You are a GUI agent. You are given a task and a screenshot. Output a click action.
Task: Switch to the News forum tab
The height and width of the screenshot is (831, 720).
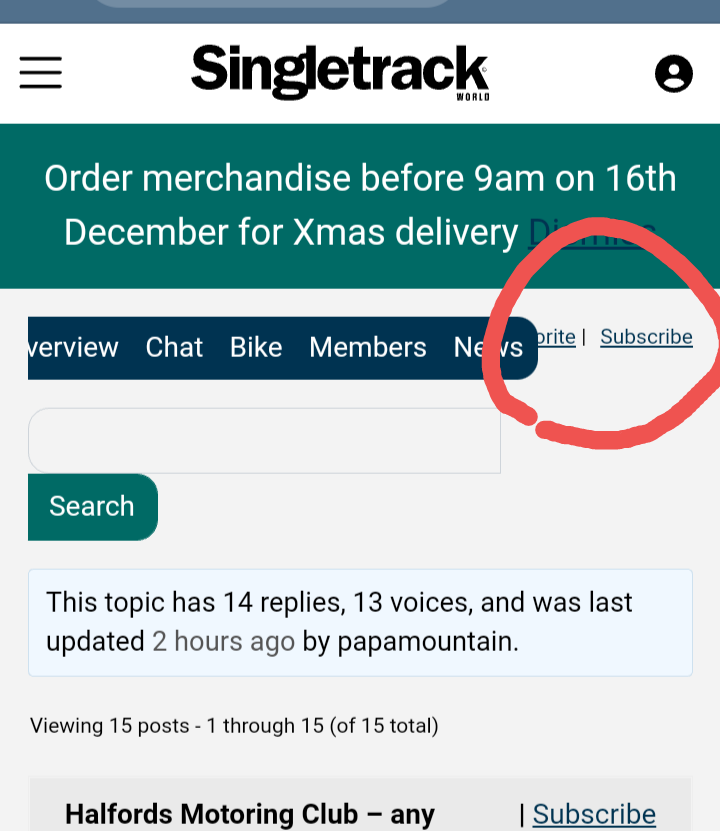[x=488, y=347]
